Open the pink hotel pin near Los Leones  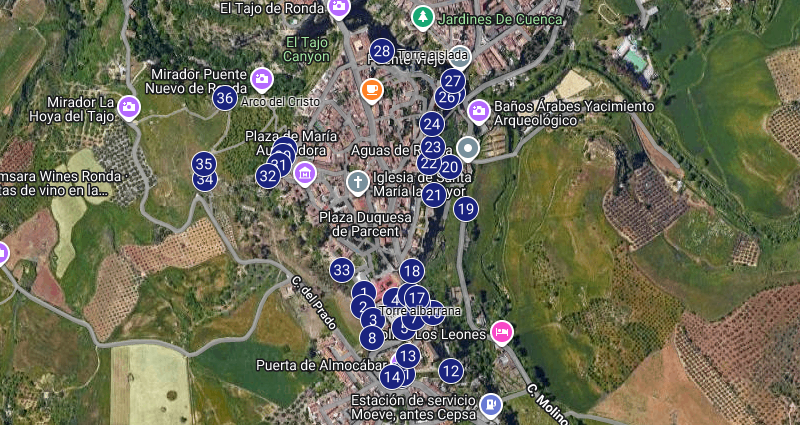[x=502, y=332]
